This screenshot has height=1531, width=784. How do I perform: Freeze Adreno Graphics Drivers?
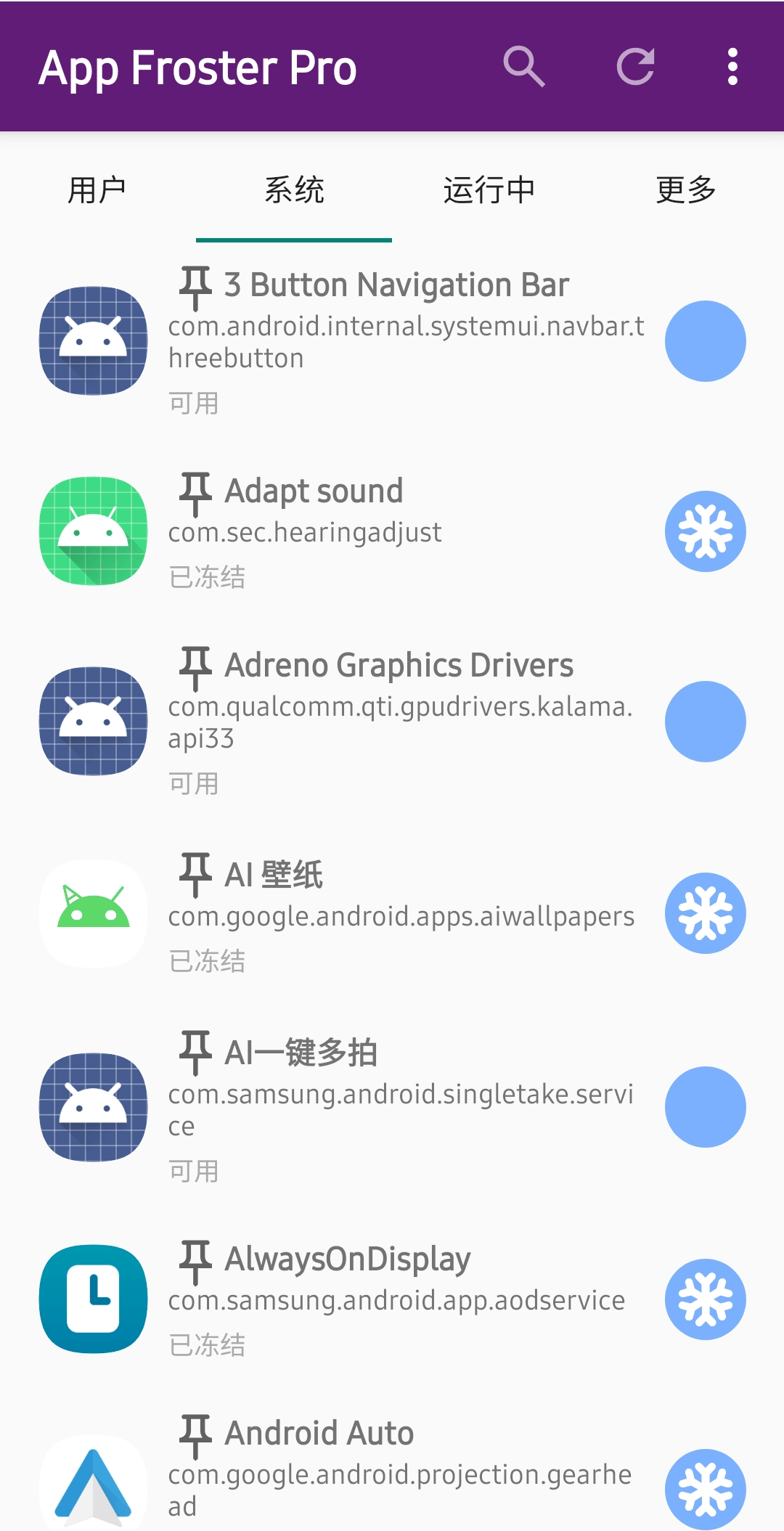click(705, 722)
